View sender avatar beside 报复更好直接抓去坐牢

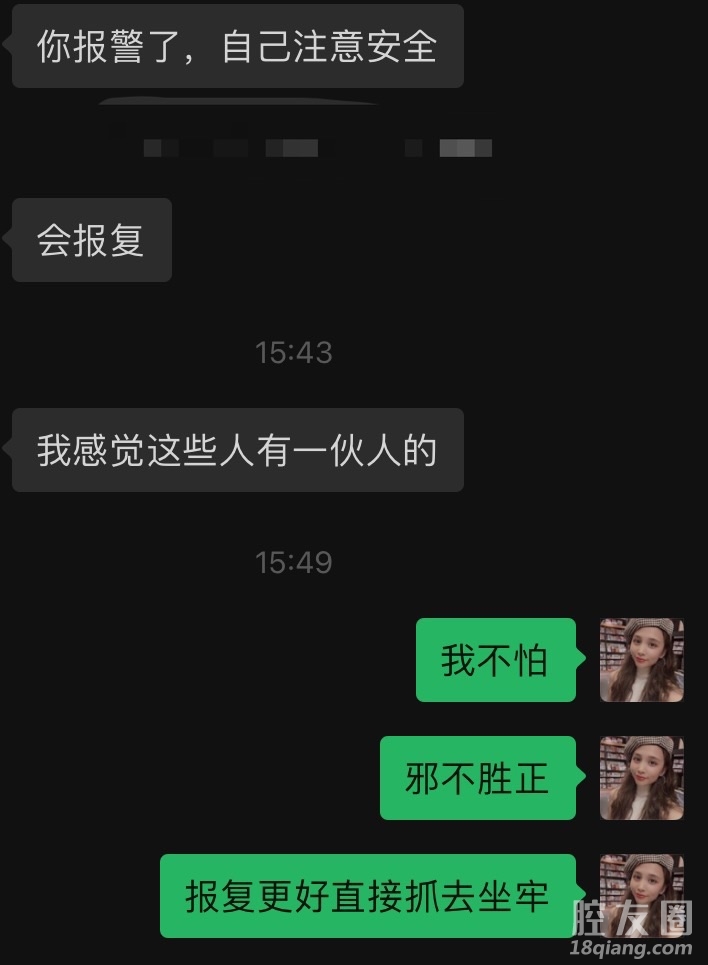click(641, 894)
